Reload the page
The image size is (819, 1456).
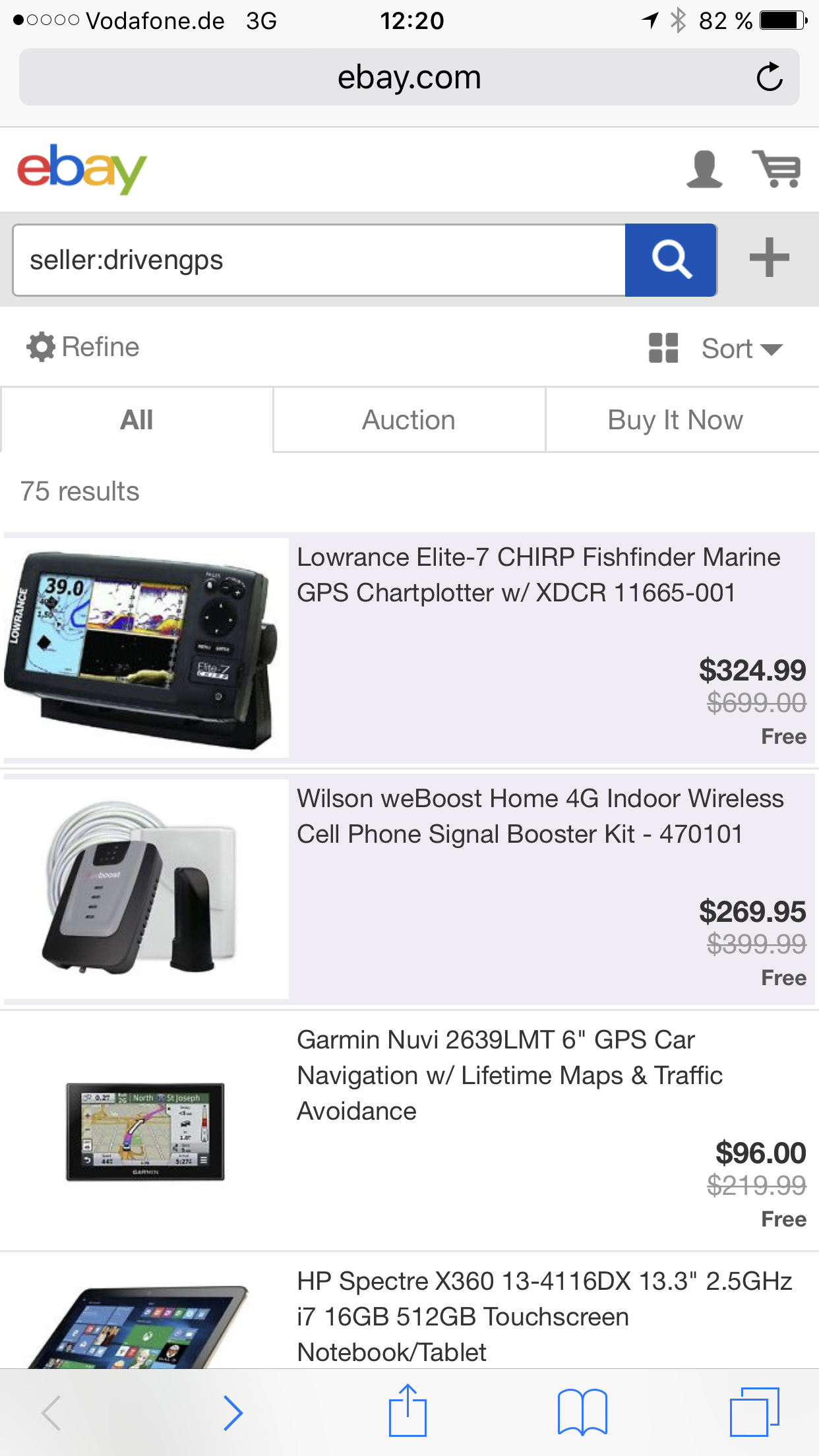click(x=769, y=78)
